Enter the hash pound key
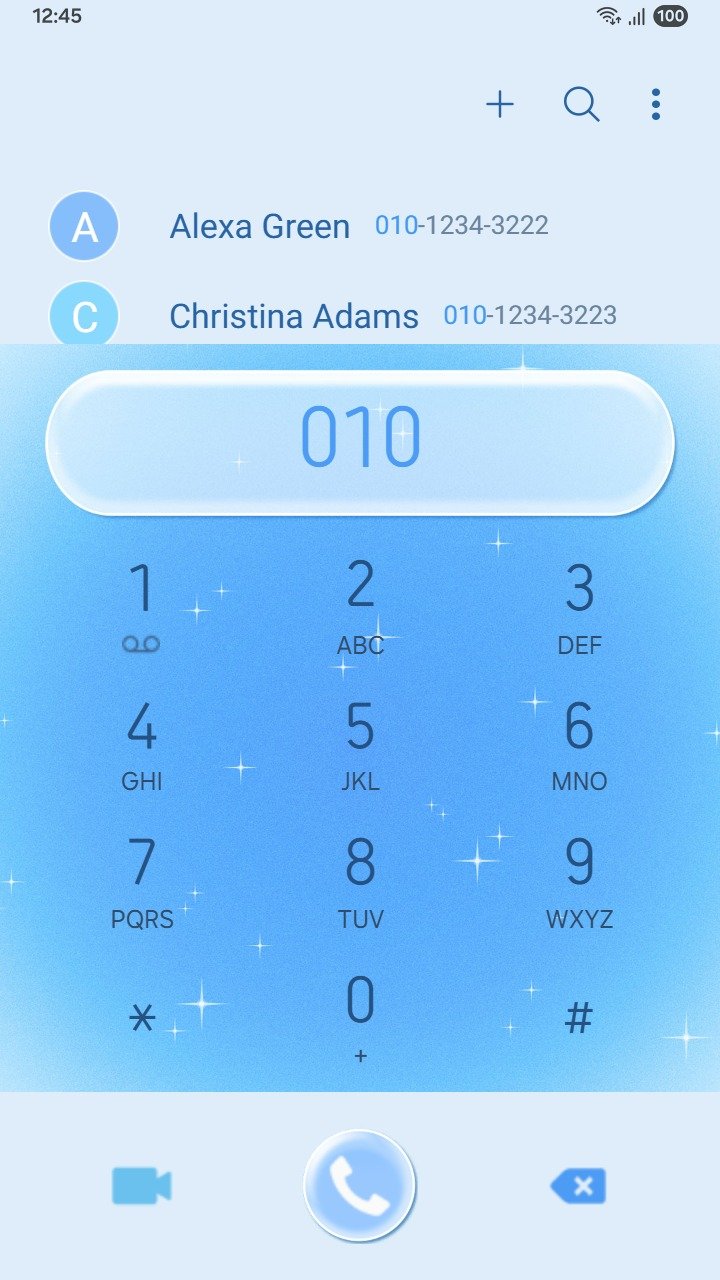The width and height of the screenshot is (720, 1280). 579,1018
